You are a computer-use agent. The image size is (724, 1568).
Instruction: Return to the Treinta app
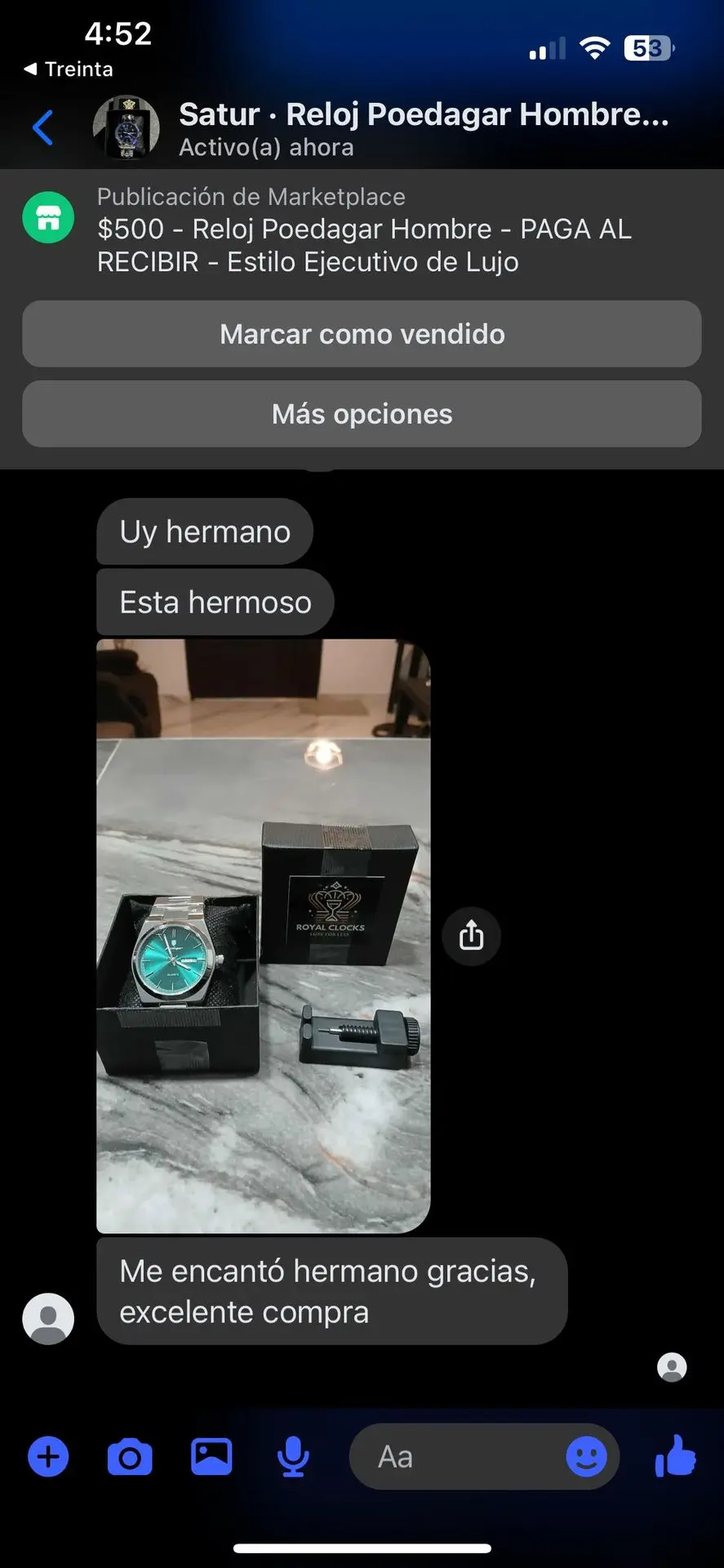[69, 69]
